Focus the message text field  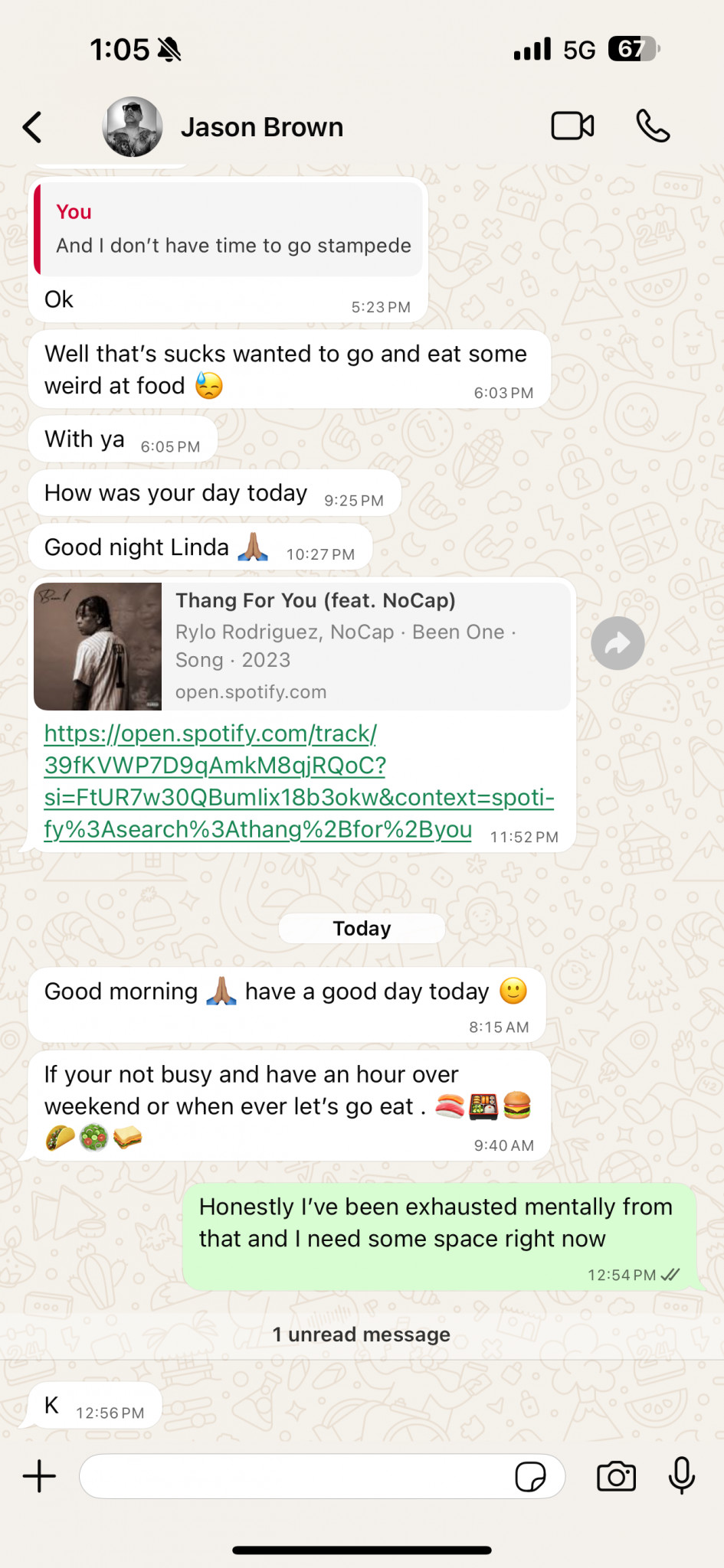(295, 1475)
